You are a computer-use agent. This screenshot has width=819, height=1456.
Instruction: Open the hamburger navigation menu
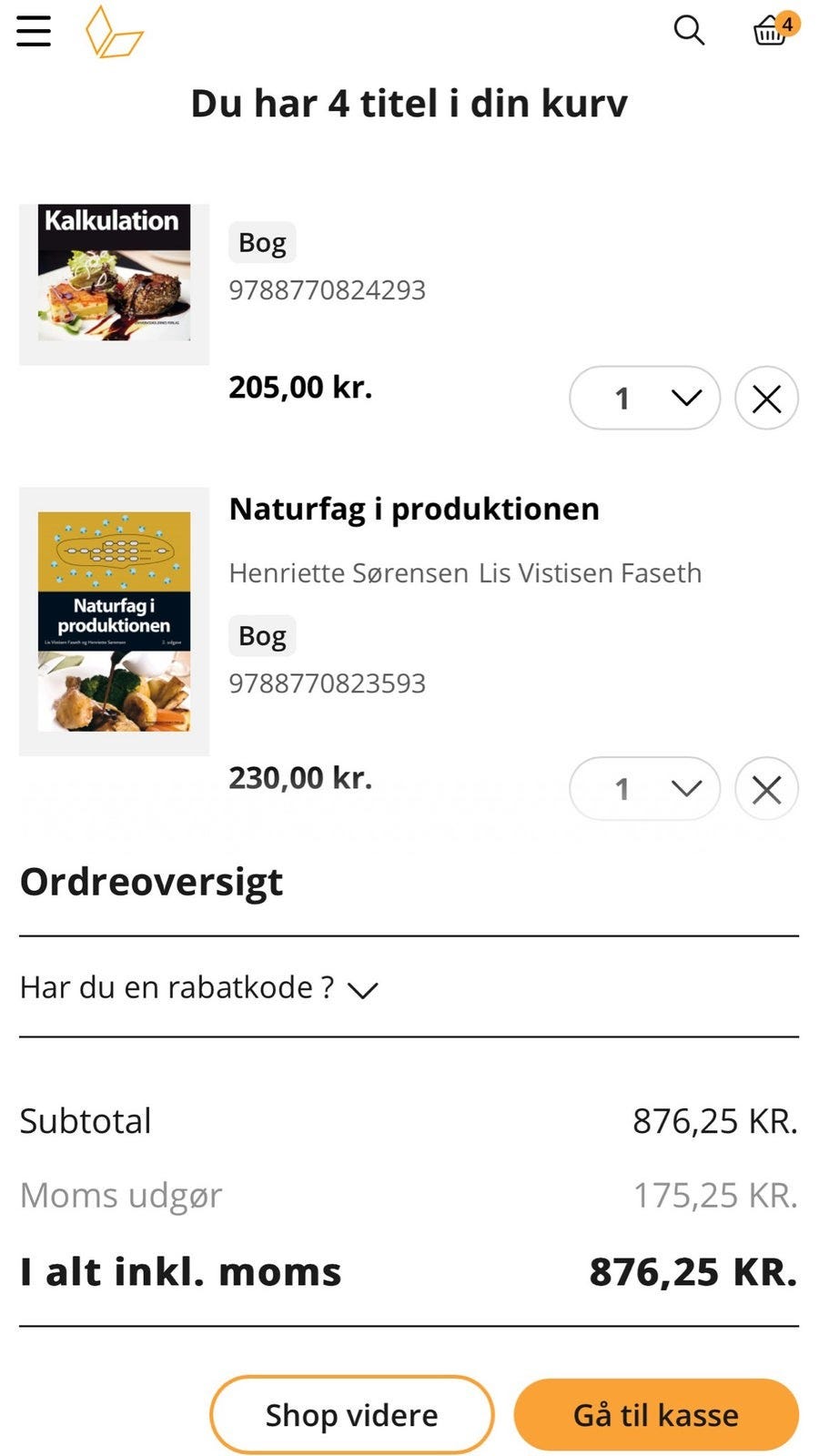click(33, 30)
